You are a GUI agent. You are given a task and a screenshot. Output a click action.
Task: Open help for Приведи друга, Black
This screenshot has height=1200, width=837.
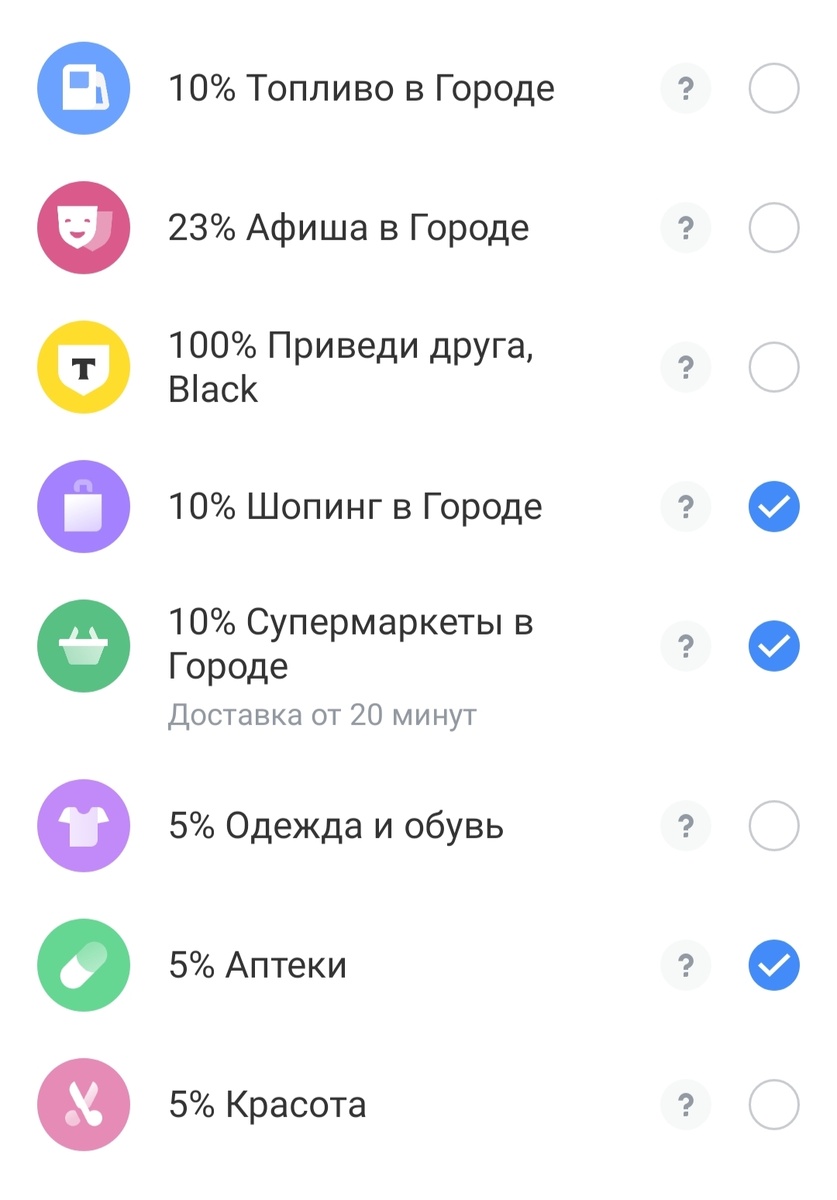[x=686, y=367]
